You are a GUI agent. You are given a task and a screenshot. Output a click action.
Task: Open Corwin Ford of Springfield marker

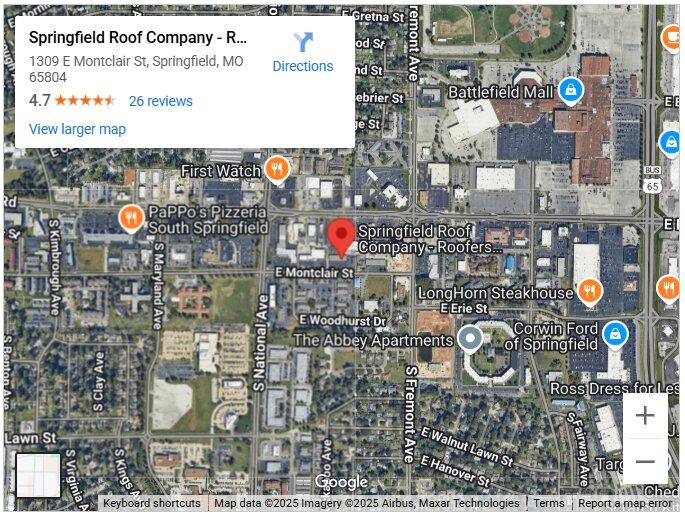(x=615, y=333)
